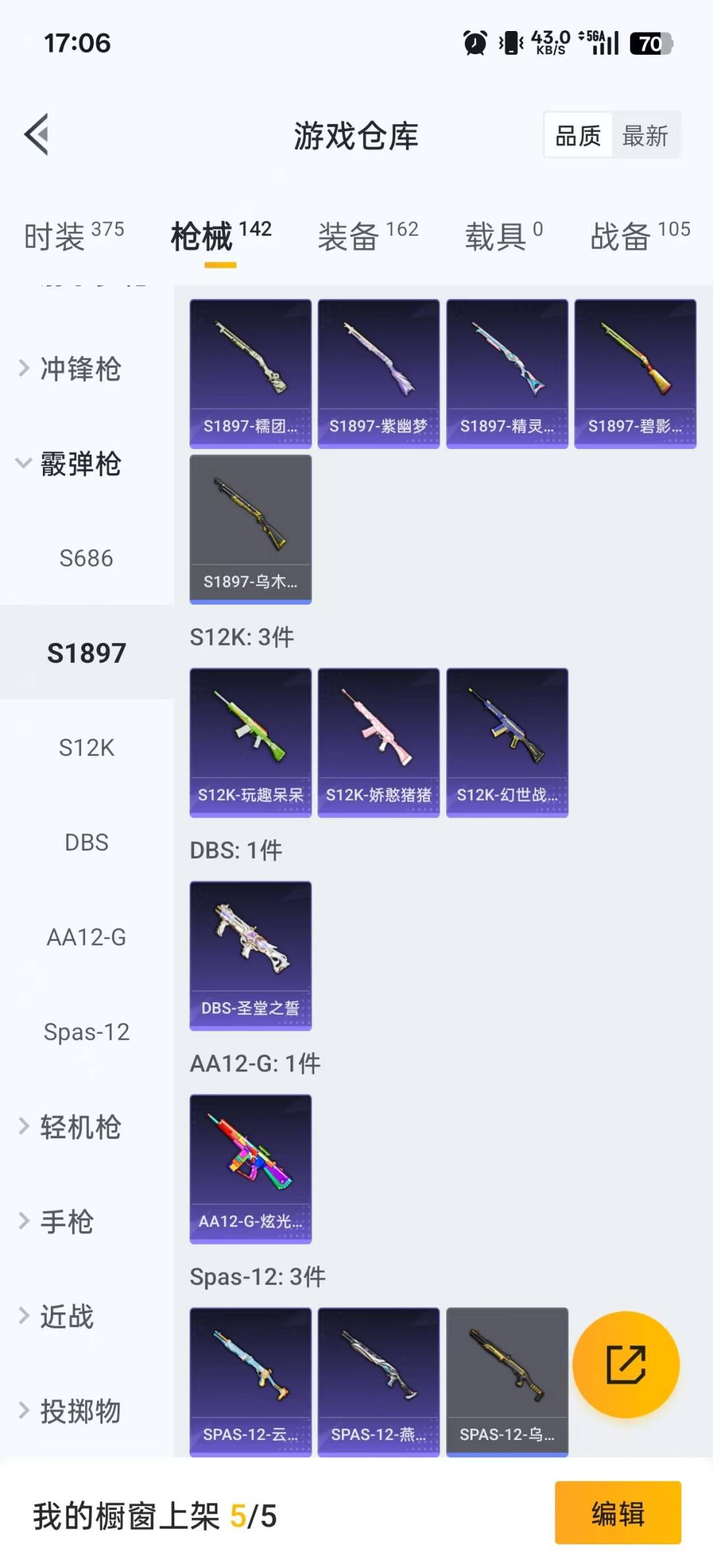Open the AA12-G-炫光 skin tile
This screenshot has height=1568, width=713.
(x=250, y=1169)
